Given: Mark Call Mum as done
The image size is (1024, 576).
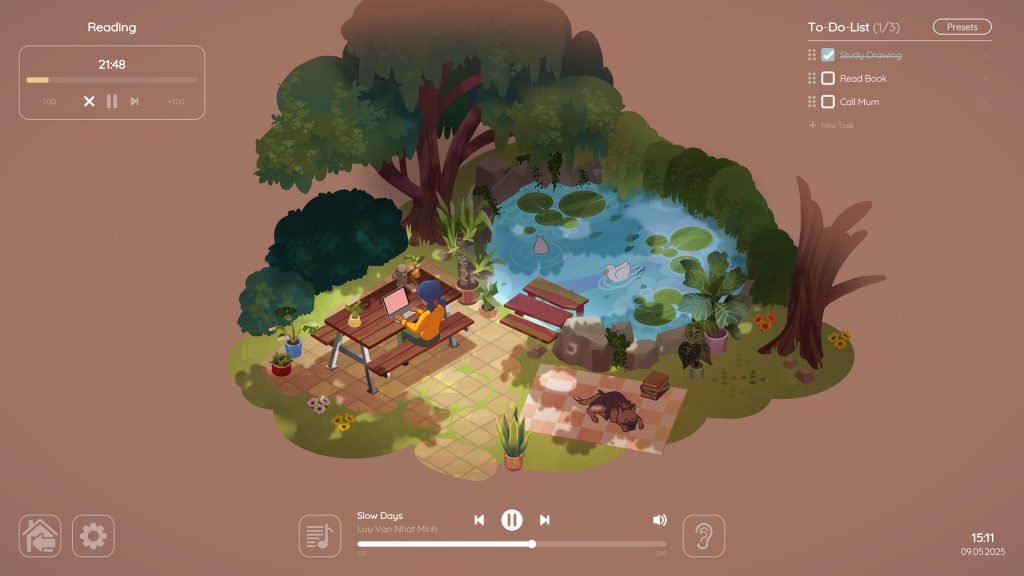Looking at the screenshot, I should click(828, 102).
